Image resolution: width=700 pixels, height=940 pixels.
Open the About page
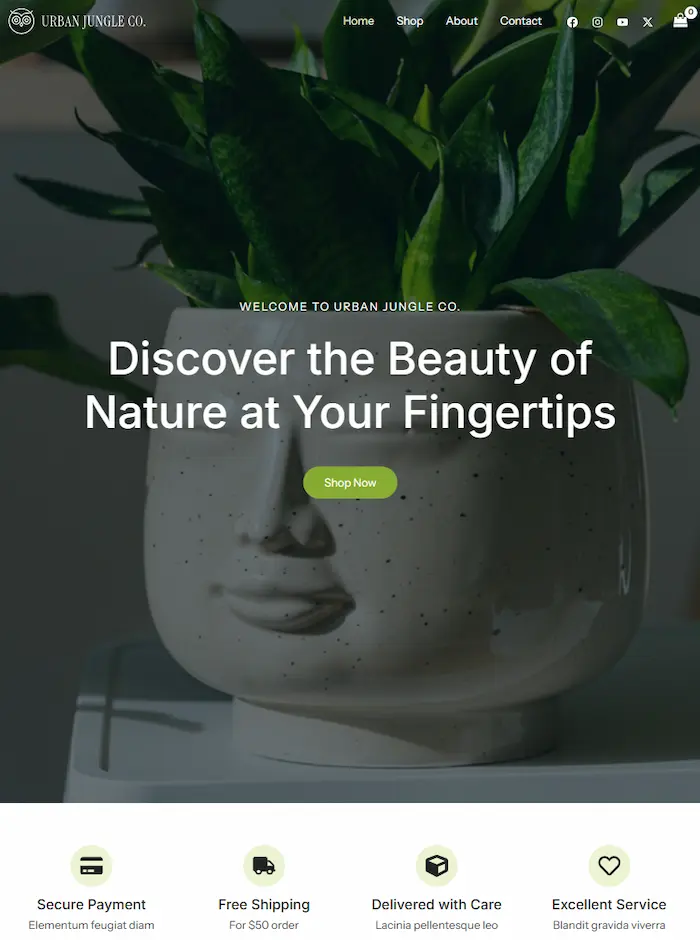(x=462, y=21)
